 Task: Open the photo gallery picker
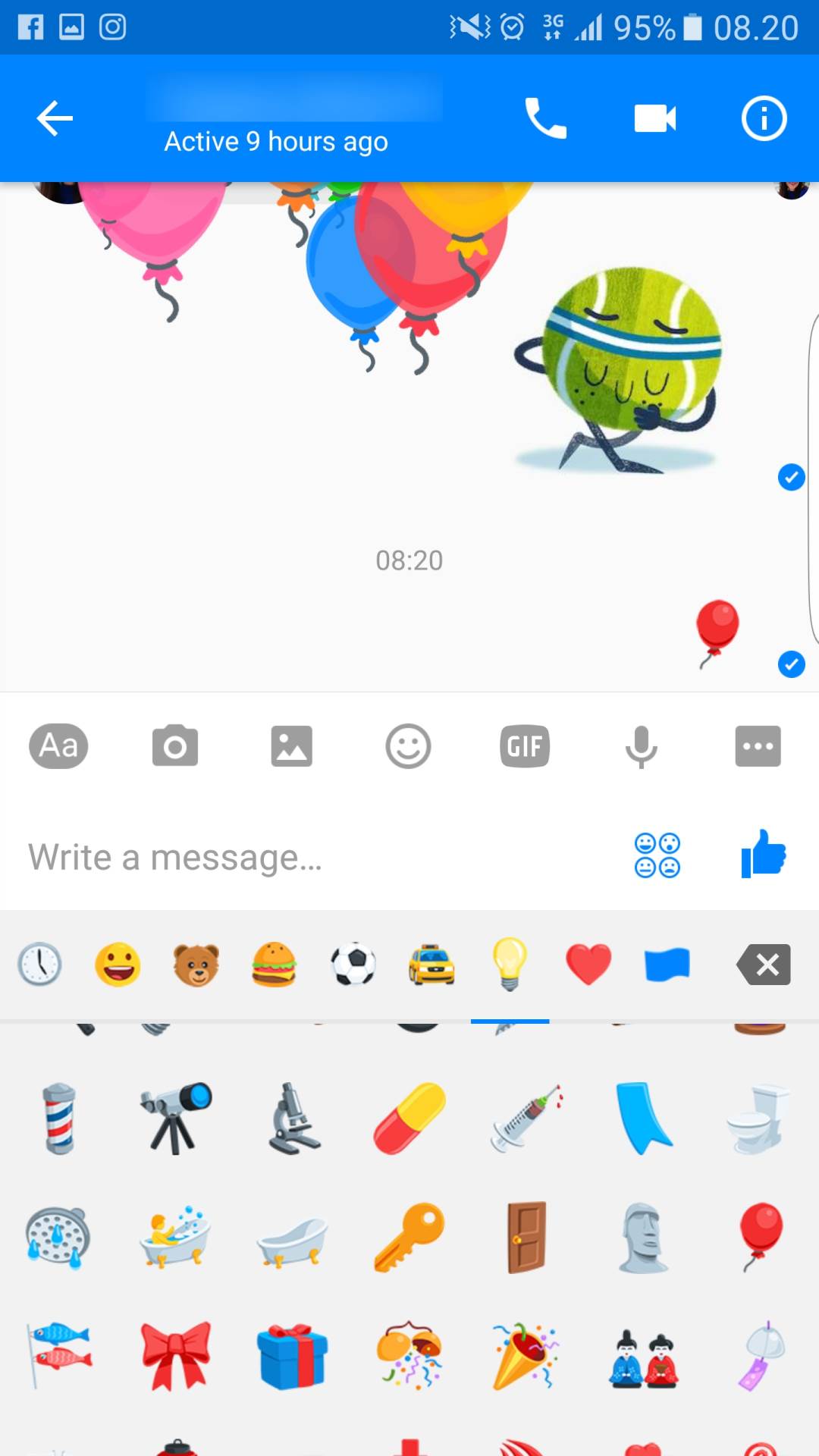(x=291, y=746)
